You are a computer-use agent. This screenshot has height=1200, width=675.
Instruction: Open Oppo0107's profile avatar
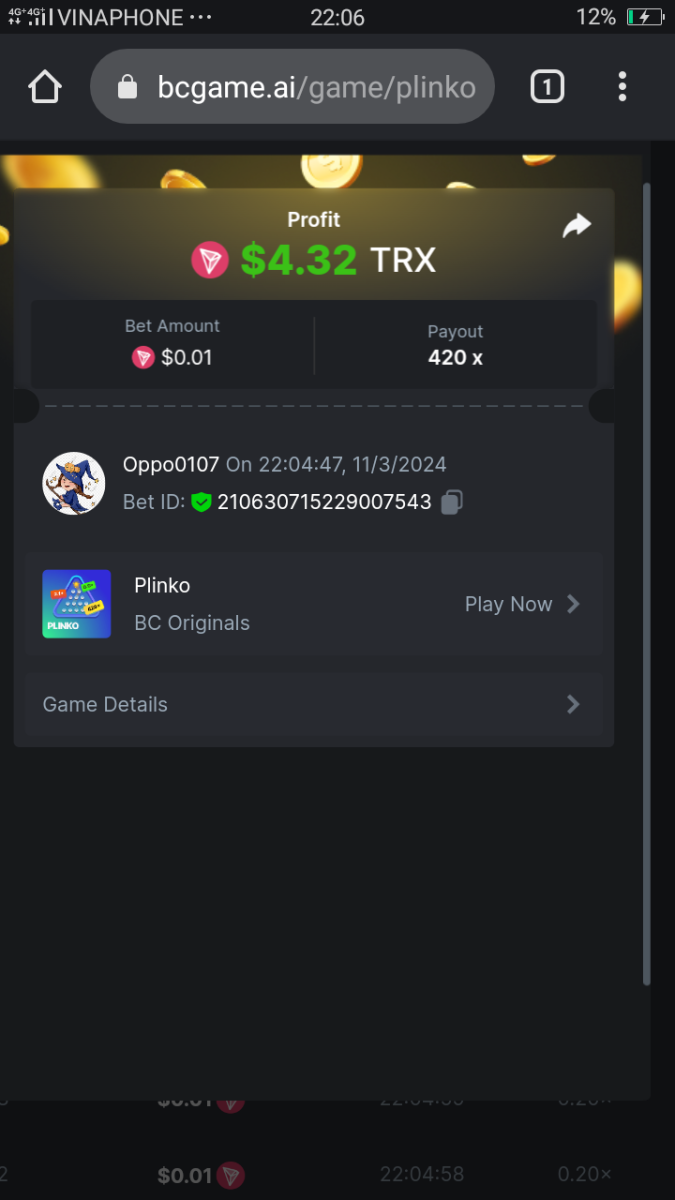74,484
